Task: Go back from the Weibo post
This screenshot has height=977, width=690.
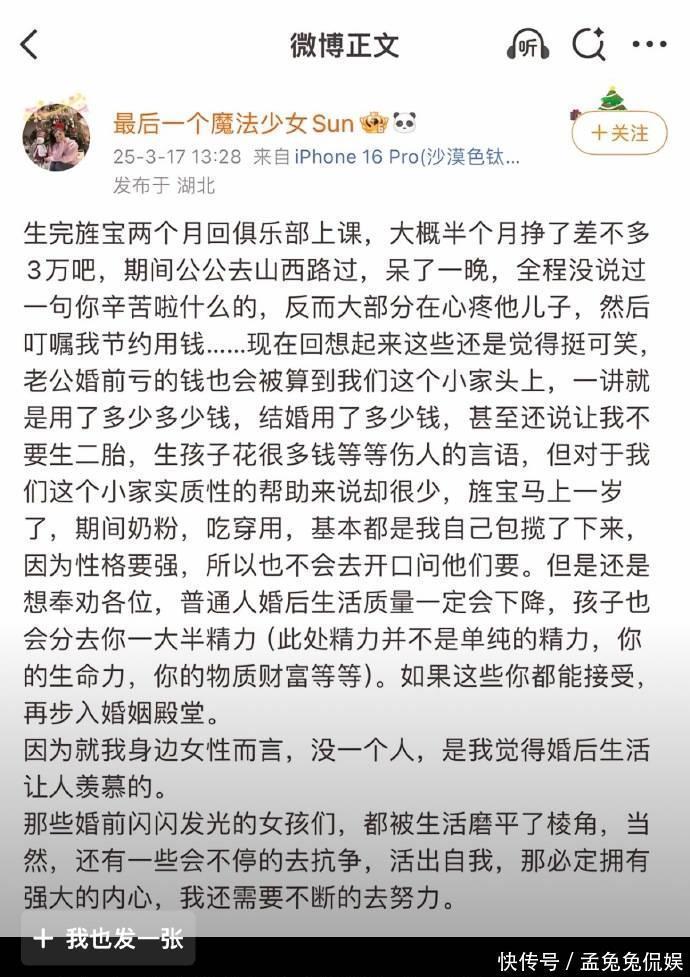Action: pos(29,45)
